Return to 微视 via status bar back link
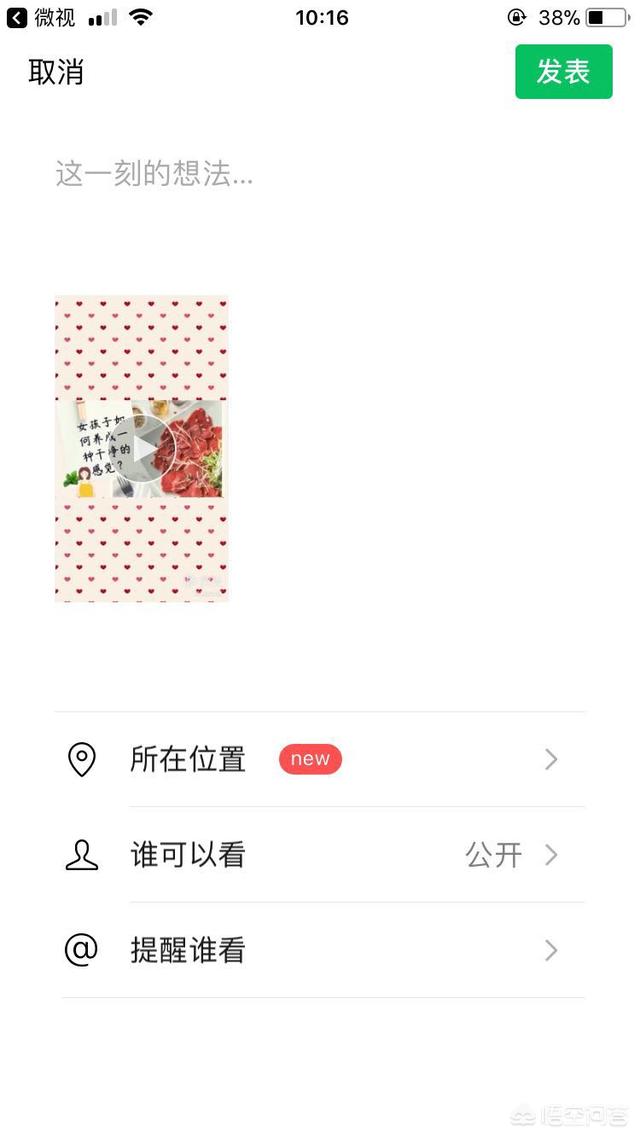The width and height of the screenshot is (640, 1138). (42, 17)
